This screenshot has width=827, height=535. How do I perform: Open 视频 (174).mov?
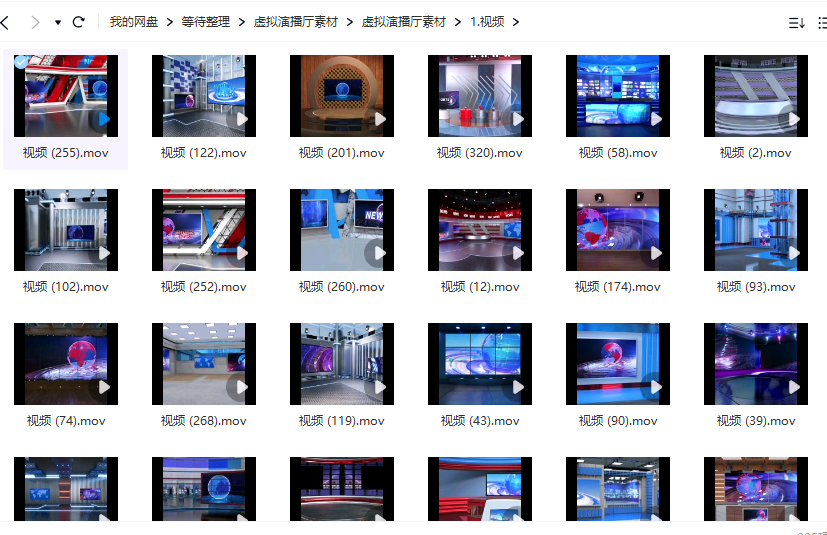pos(617,230)
